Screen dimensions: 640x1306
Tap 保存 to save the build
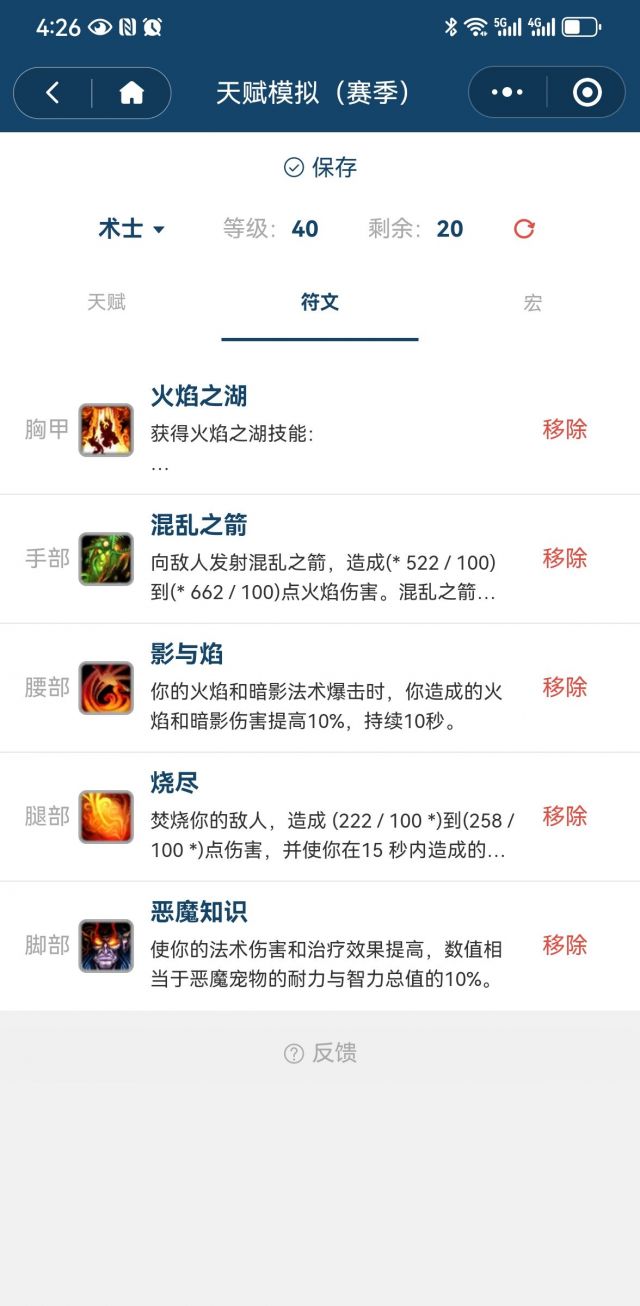(x=320, y=167)
